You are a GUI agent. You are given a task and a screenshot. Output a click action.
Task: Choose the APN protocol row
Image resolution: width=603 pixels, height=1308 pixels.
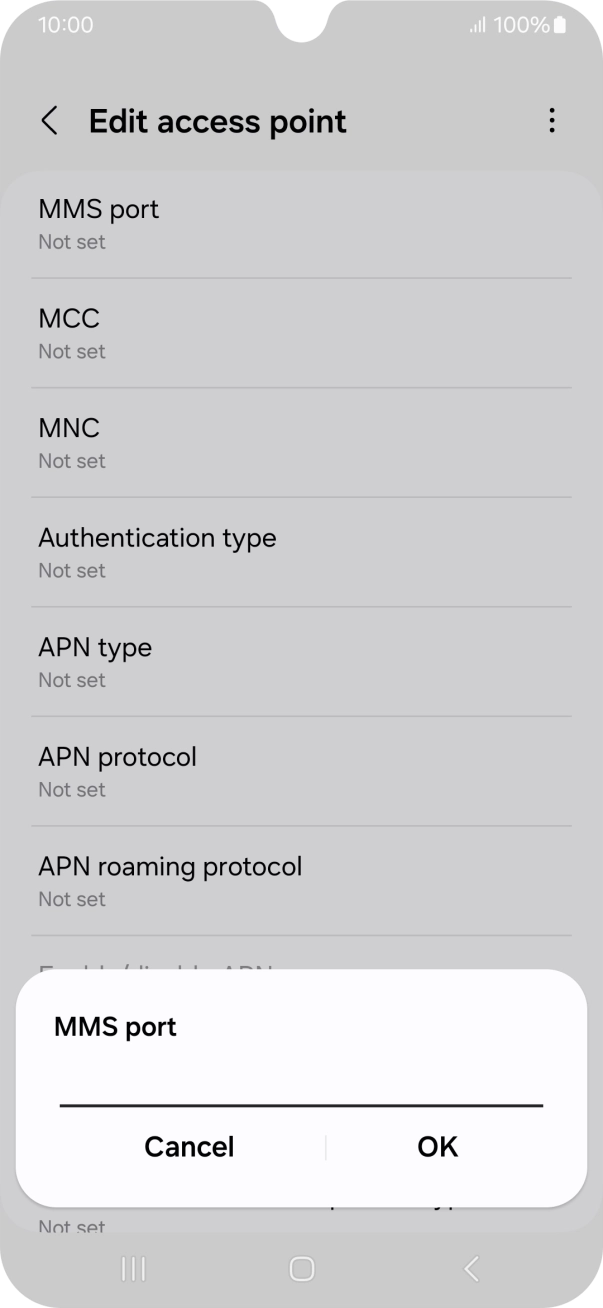300,771
